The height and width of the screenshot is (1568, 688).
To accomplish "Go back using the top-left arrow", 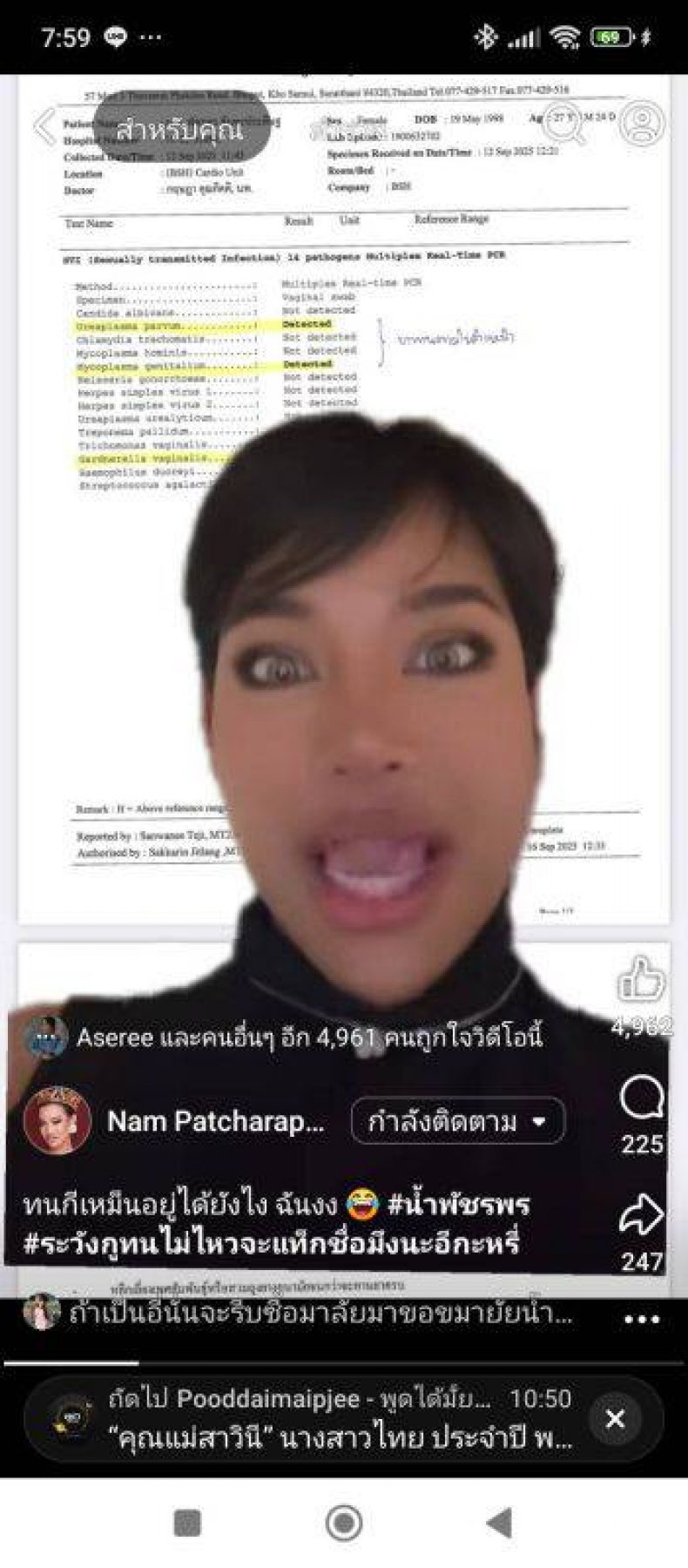I will (x=45, y=127).
